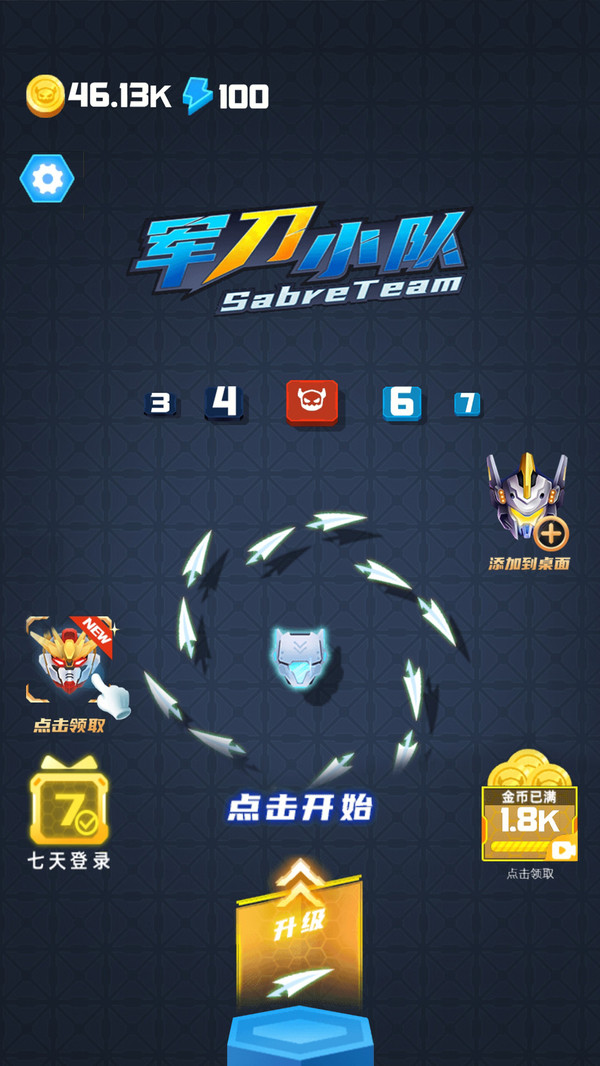600x1066 pixels.
Task: Select the red boss level icon
Action: [x=311, y=402]
